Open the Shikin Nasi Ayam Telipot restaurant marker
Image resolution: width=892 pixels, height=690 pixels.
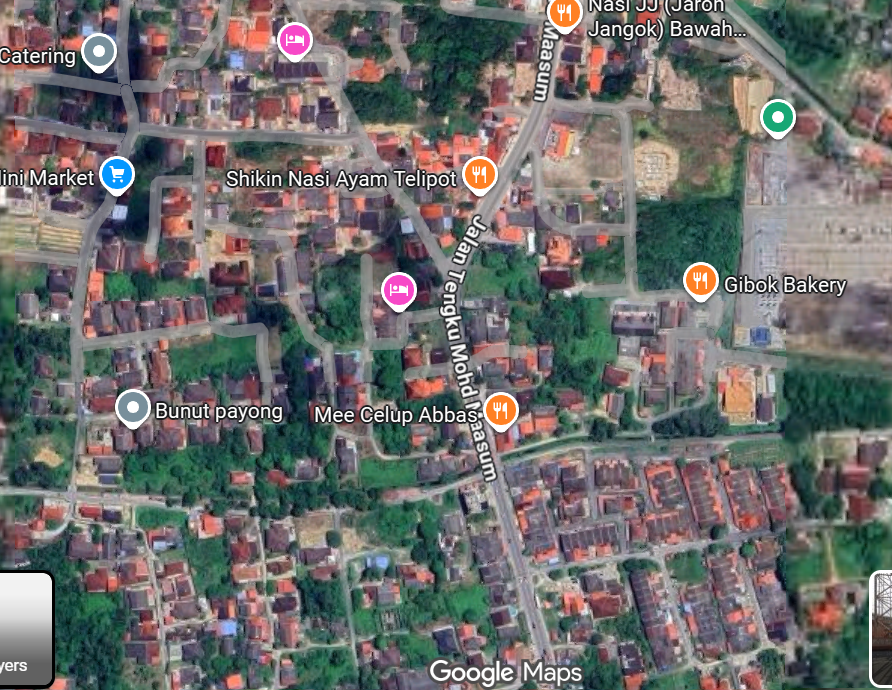[481, 175]
